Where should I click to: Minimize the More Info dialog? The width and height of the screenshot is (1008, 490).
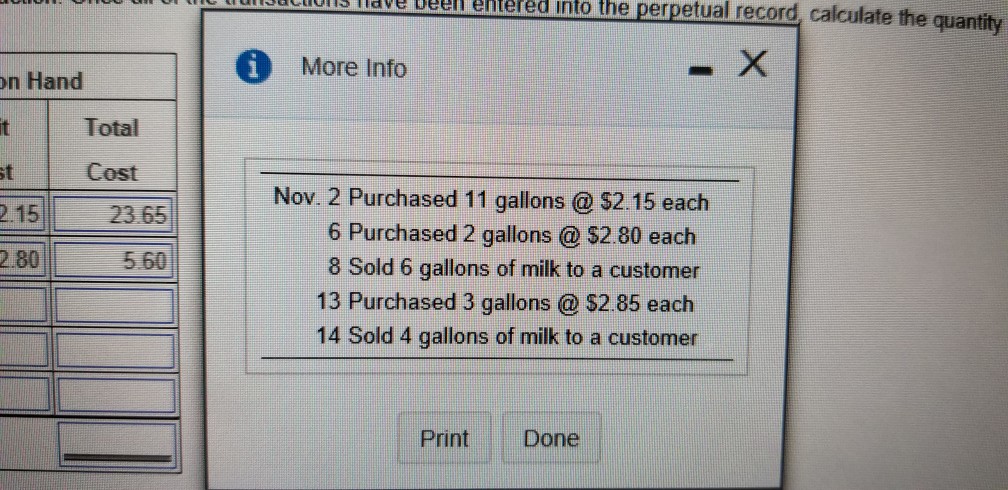[x=702, y=71]
